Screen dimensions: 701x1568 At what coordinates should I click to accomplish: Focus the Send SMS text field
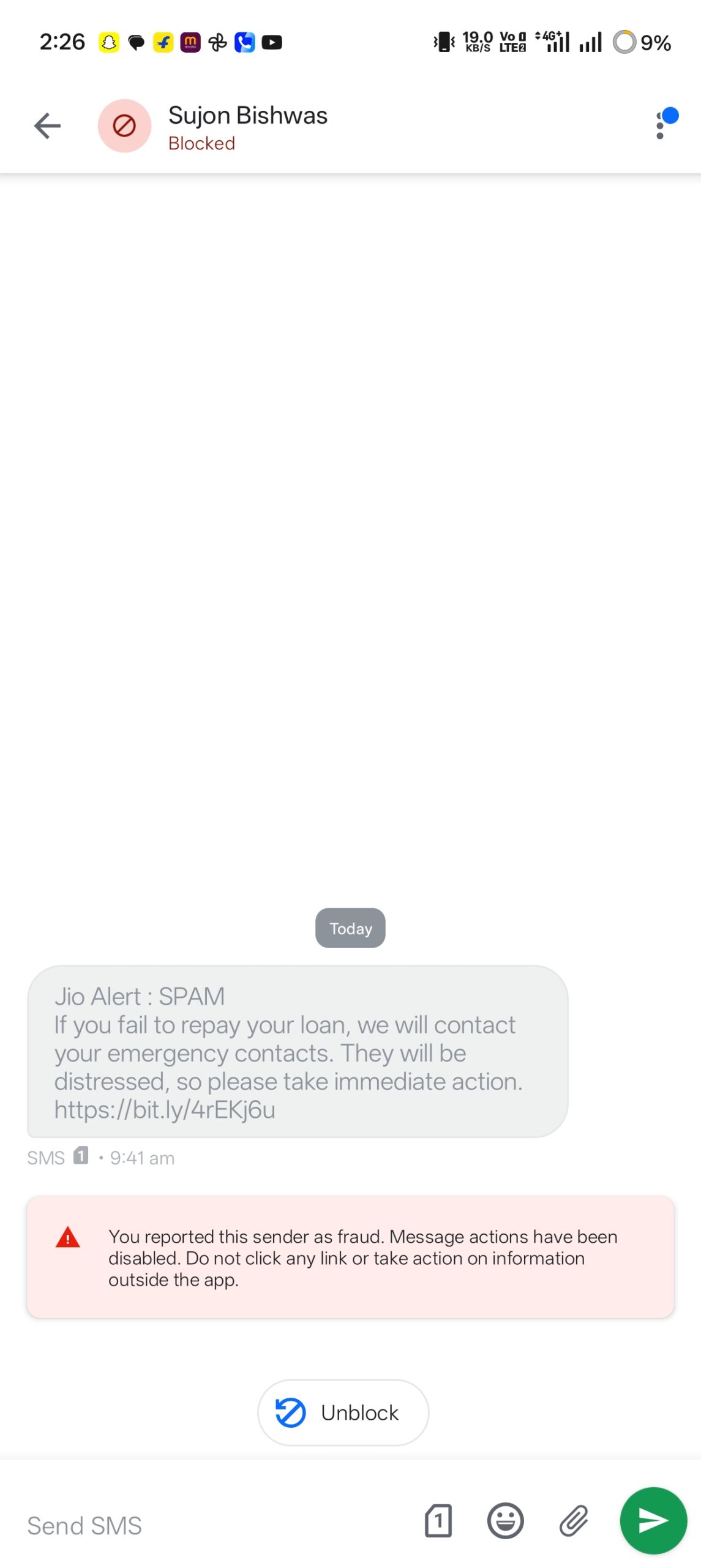click(208, 1525)
